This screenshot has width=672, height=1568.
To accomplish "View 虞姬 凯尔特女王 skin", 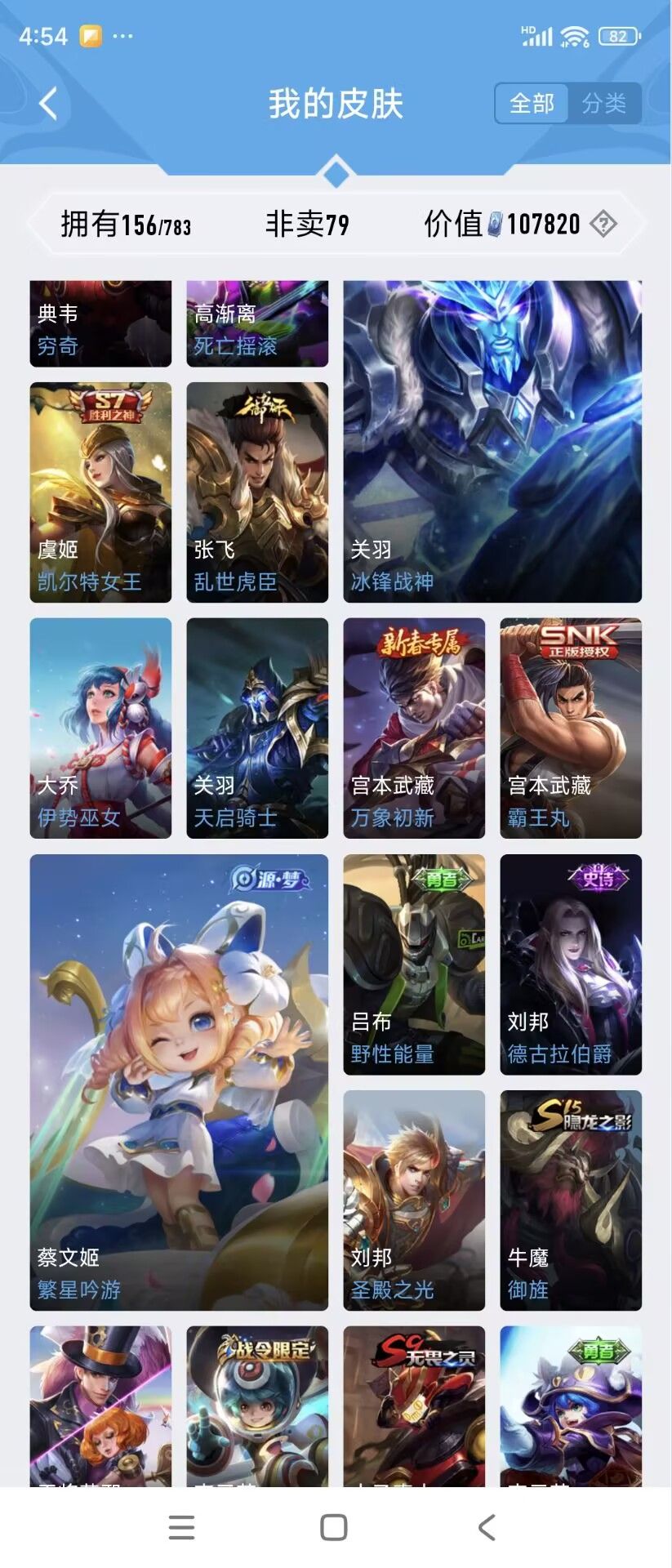I will click(x=100, y=492).
